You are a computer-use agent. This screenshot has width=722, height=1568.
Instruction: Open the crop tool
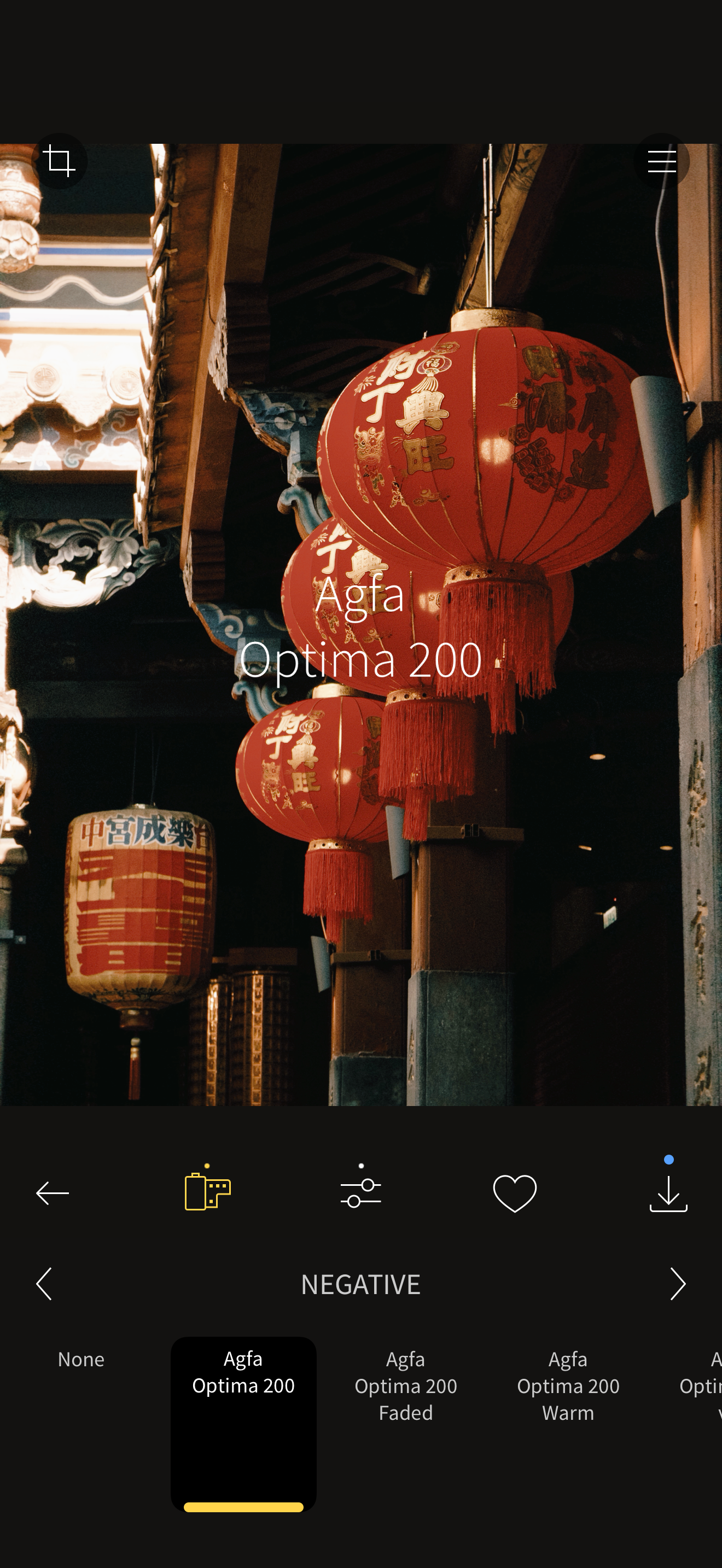pyautogui.click(x=59, y=161)
